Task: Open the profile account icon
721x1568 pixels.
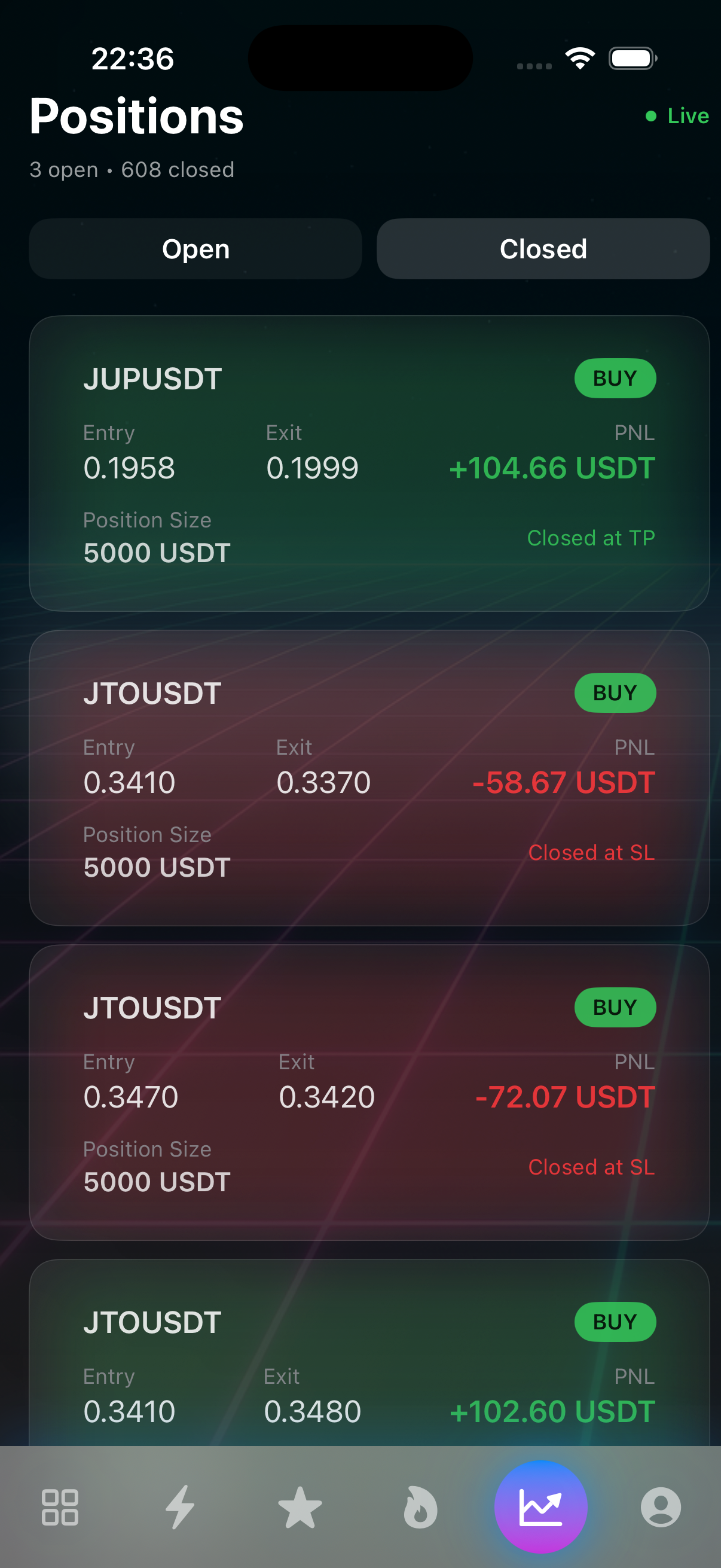Action: tap(661, 1508)
